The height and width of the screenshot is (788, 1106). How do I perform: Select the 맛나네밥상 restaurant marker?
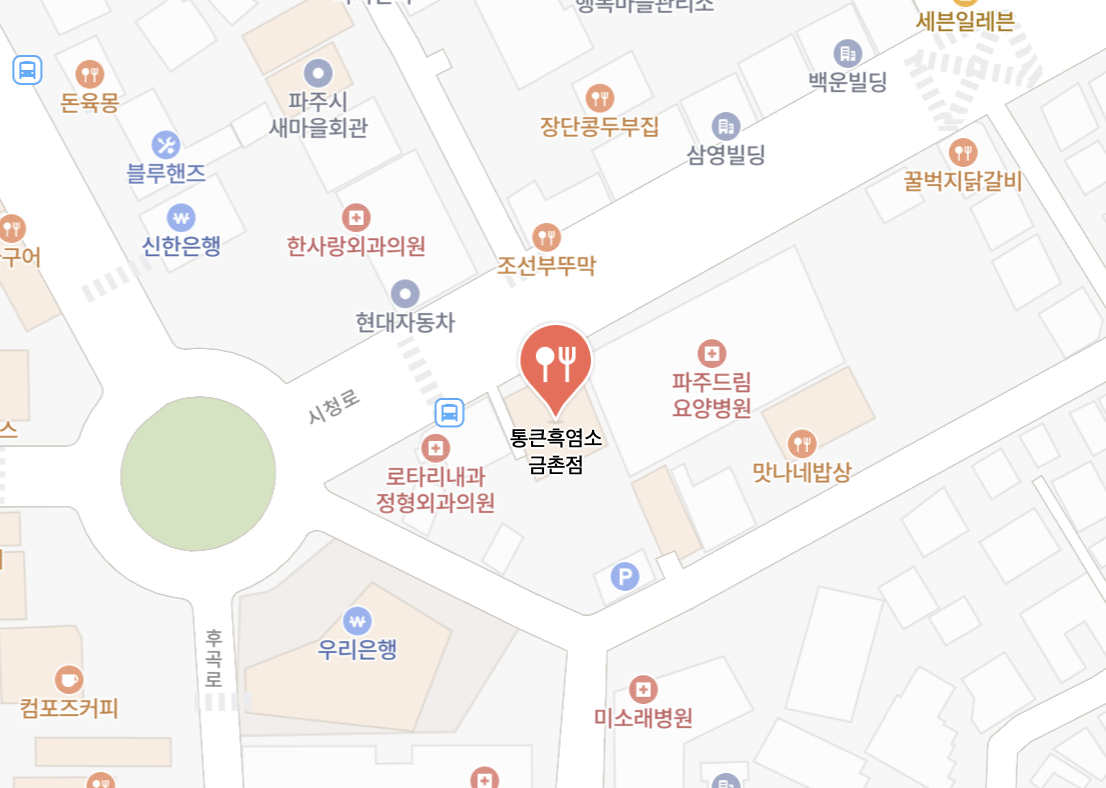point(802,443)
